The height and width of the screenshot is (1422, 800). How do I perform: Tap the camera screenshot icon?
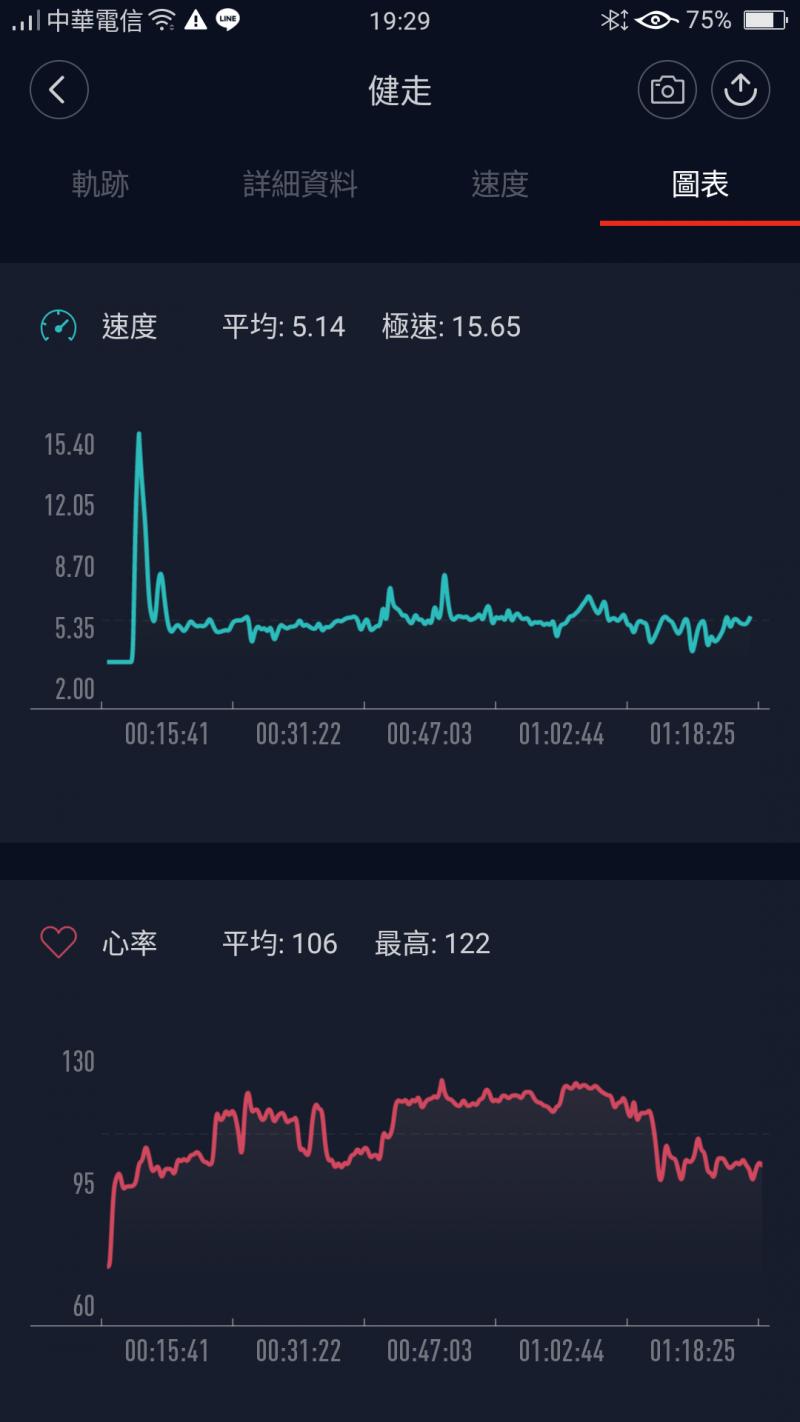tap(667, 91)
